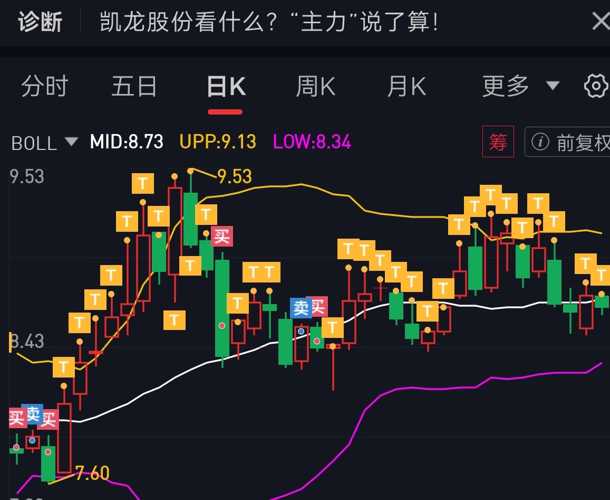Image resolution: width=610 pixels, height=500 pixels.
Task: Select the 五日 chart tab
Action: coord(134,87)
